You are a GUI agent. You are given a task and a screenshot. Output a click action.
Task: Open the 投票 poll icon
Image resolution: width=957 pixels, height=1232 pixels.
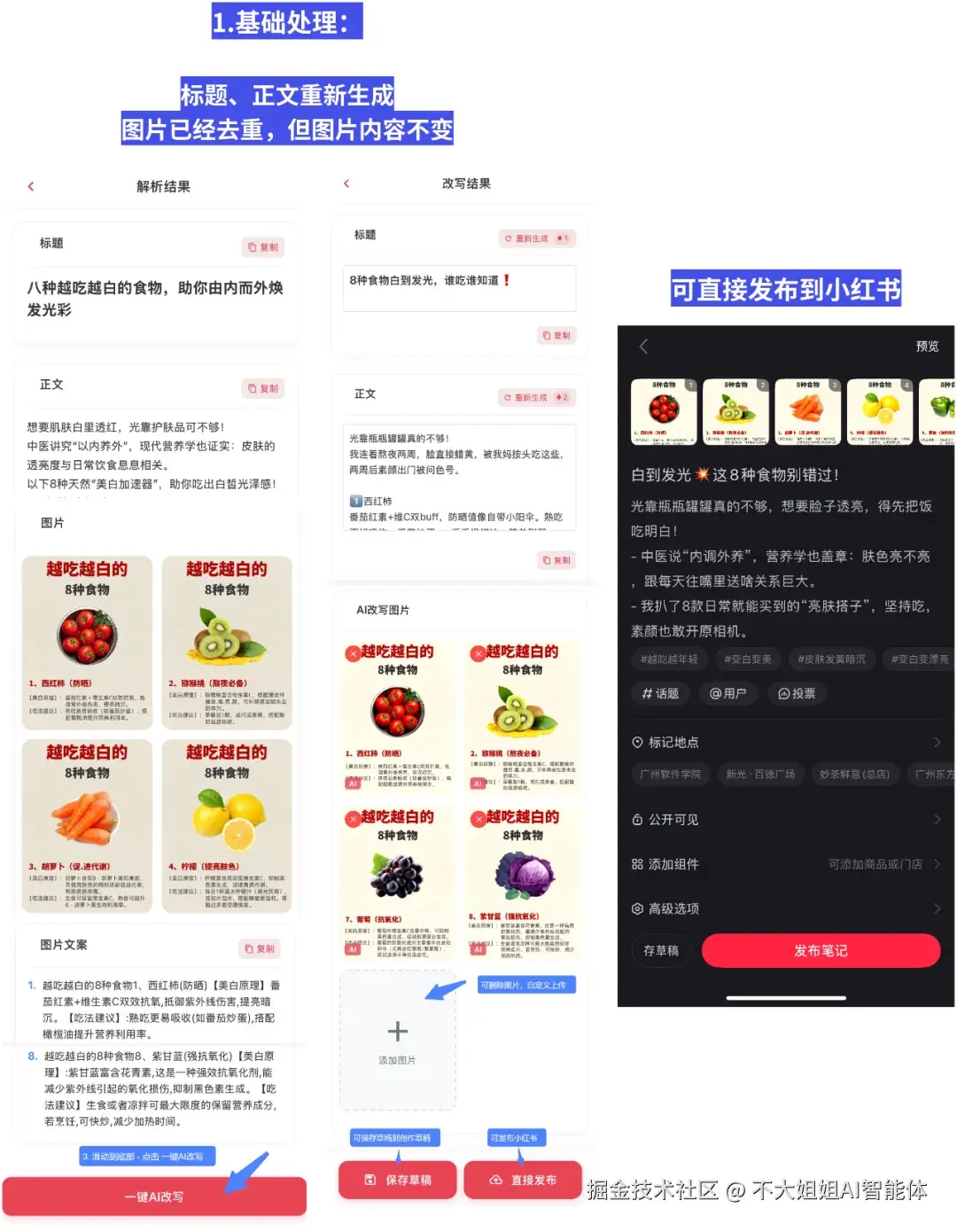pos(784,694)
